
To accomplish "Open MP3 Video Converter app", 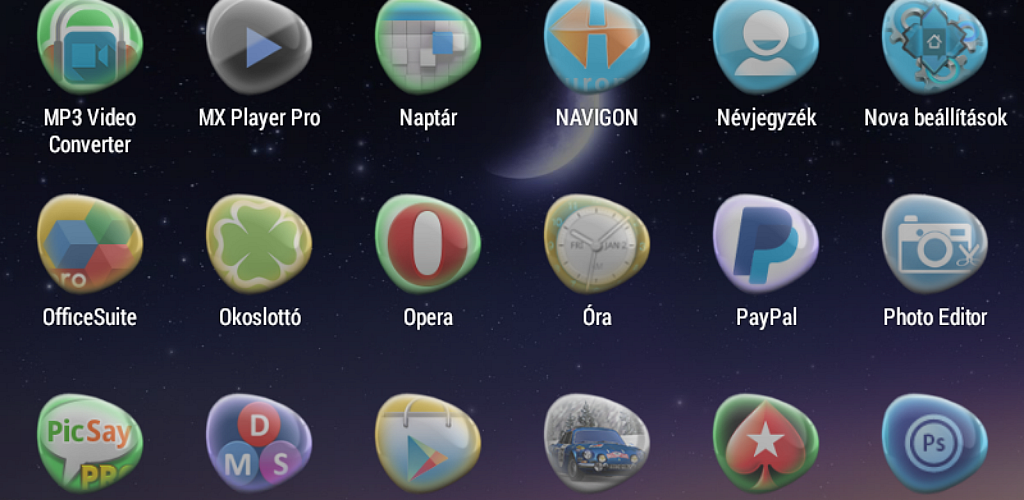I will (x=90, y=47).
